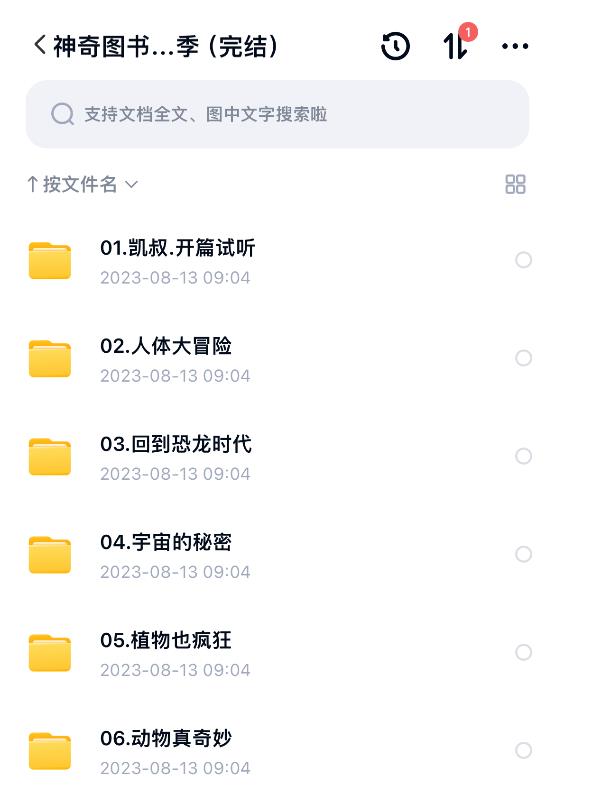Go back from the 神奇图书 folder
The image size is (607, 807).
tap(40, 46)
